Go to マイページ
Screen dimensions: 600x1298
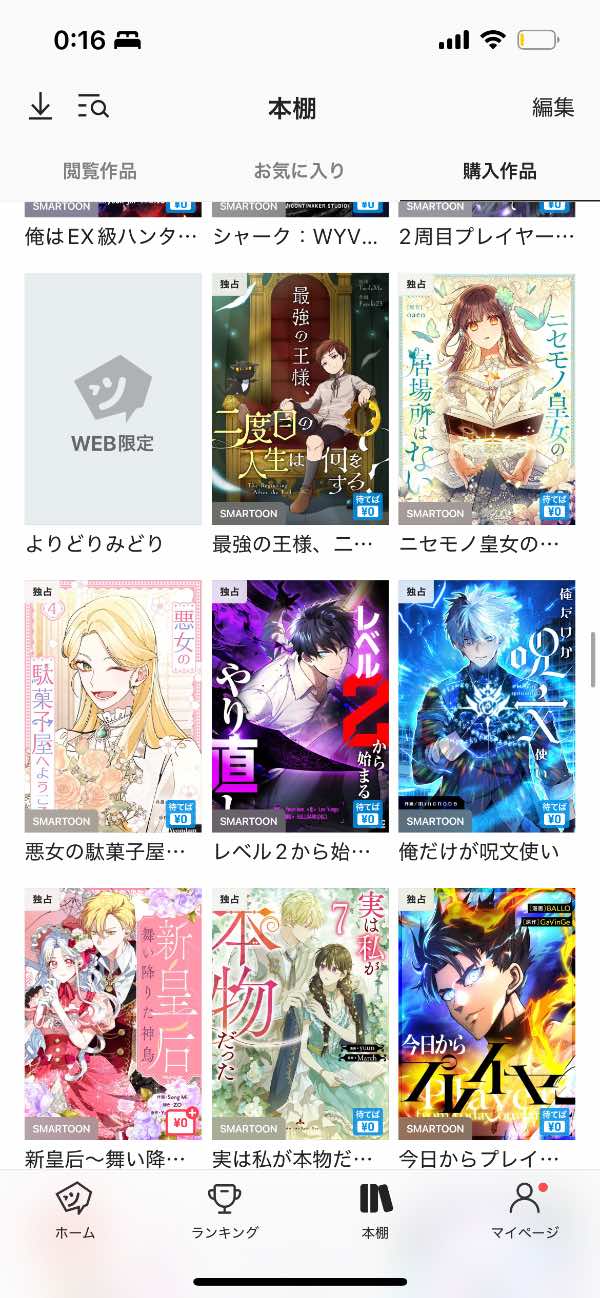[x=524, y=1210]
